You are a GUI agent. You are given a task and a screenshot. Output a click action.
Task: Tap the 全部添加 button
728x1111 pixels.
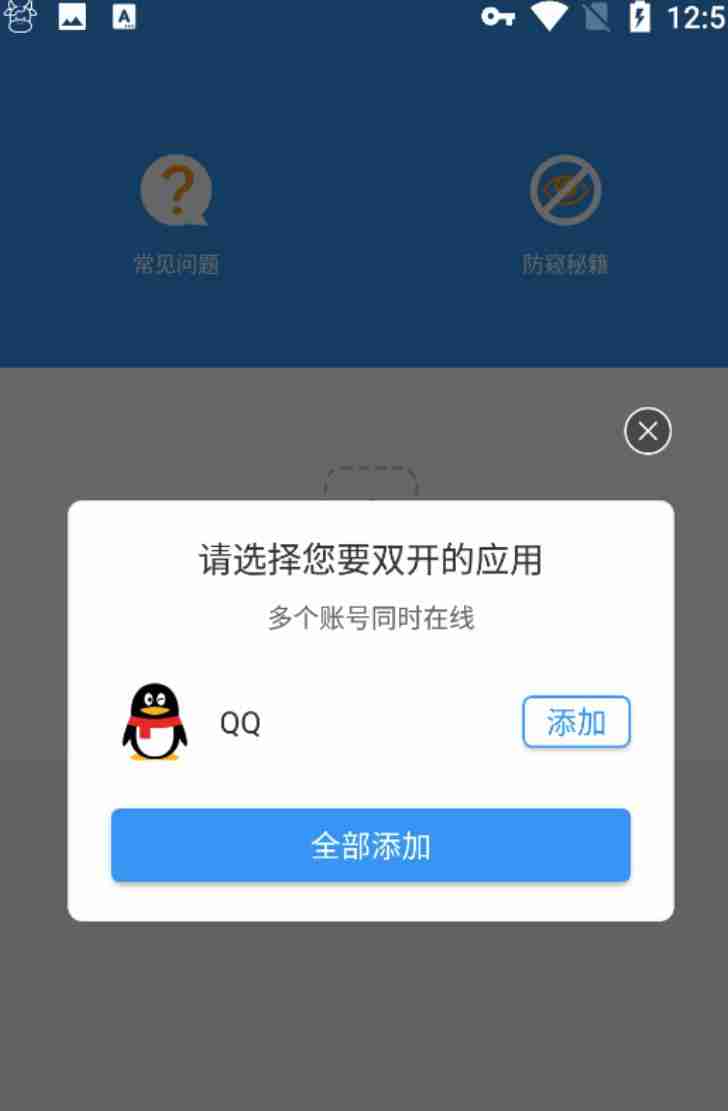pos(370,846)
